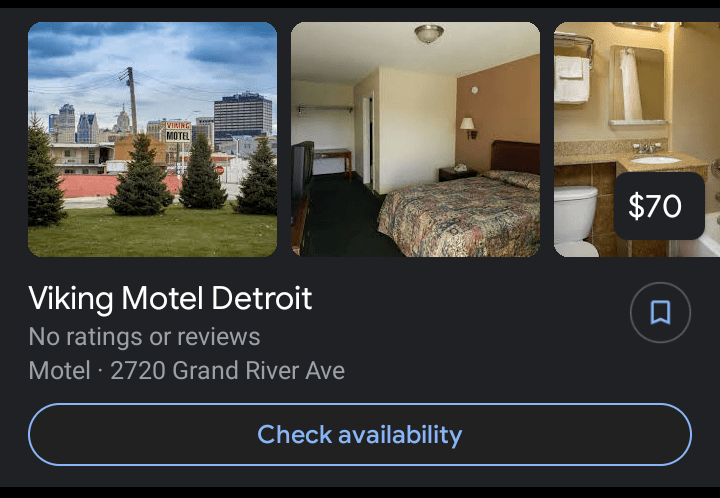The height and width of the screenshot is (498, 720).
Task: Save Viking Motel Detroit with the bookmark icon
Action: (660, 313)
